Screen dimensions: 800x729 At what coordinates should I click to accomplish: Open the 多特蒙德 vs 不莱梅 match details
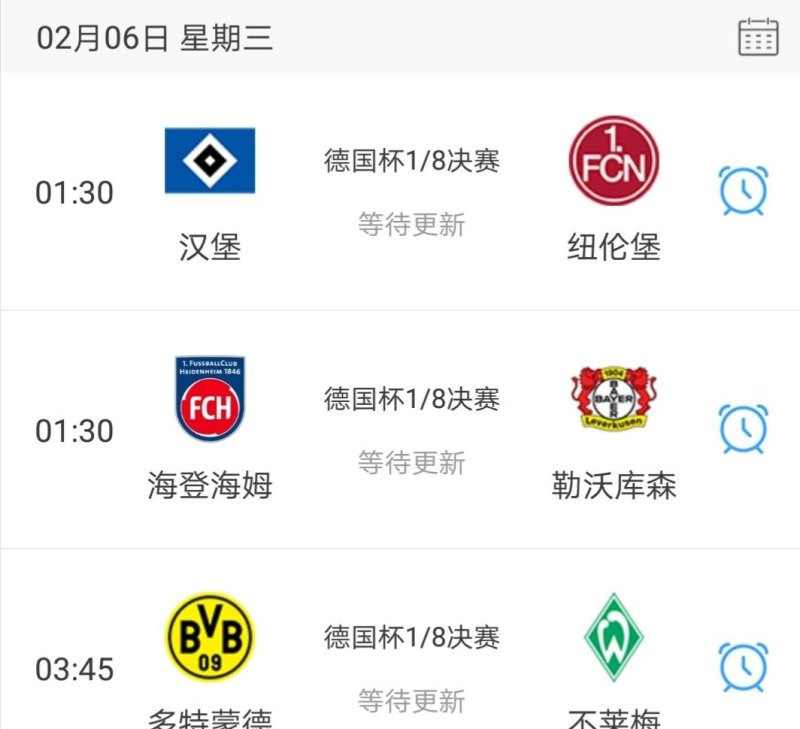[x=411, y=665]
